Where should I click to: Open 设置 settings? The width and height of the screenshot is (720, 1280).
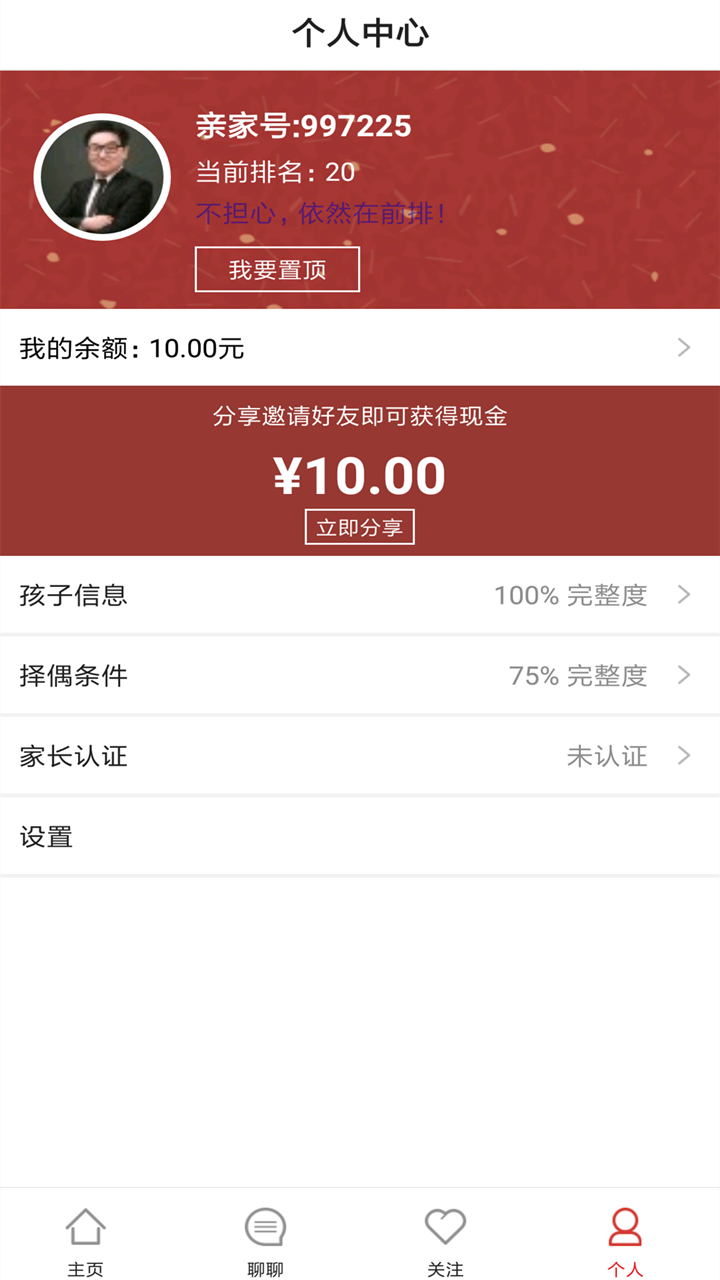coord(360,837)
